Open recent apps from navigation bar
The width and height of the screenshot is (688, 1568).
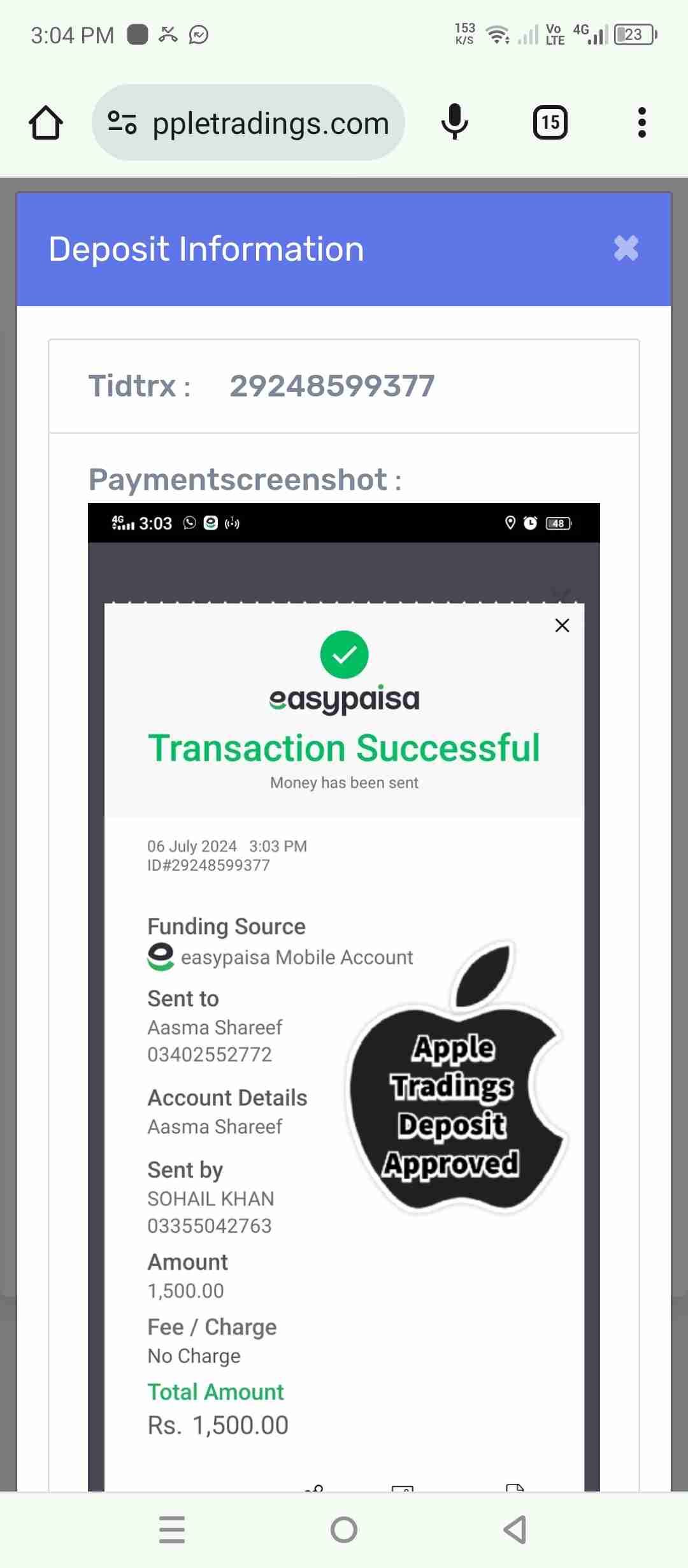point(172,1530)
